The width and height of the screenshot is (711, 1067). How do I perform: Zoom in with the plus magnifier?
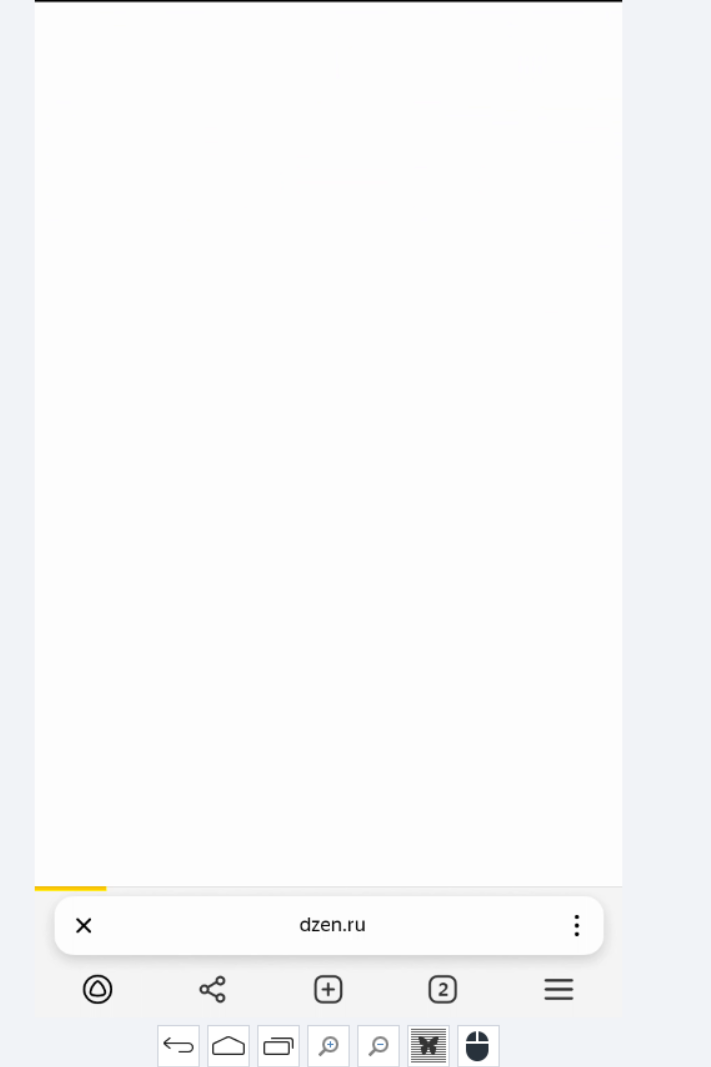tap(329, 1046)
